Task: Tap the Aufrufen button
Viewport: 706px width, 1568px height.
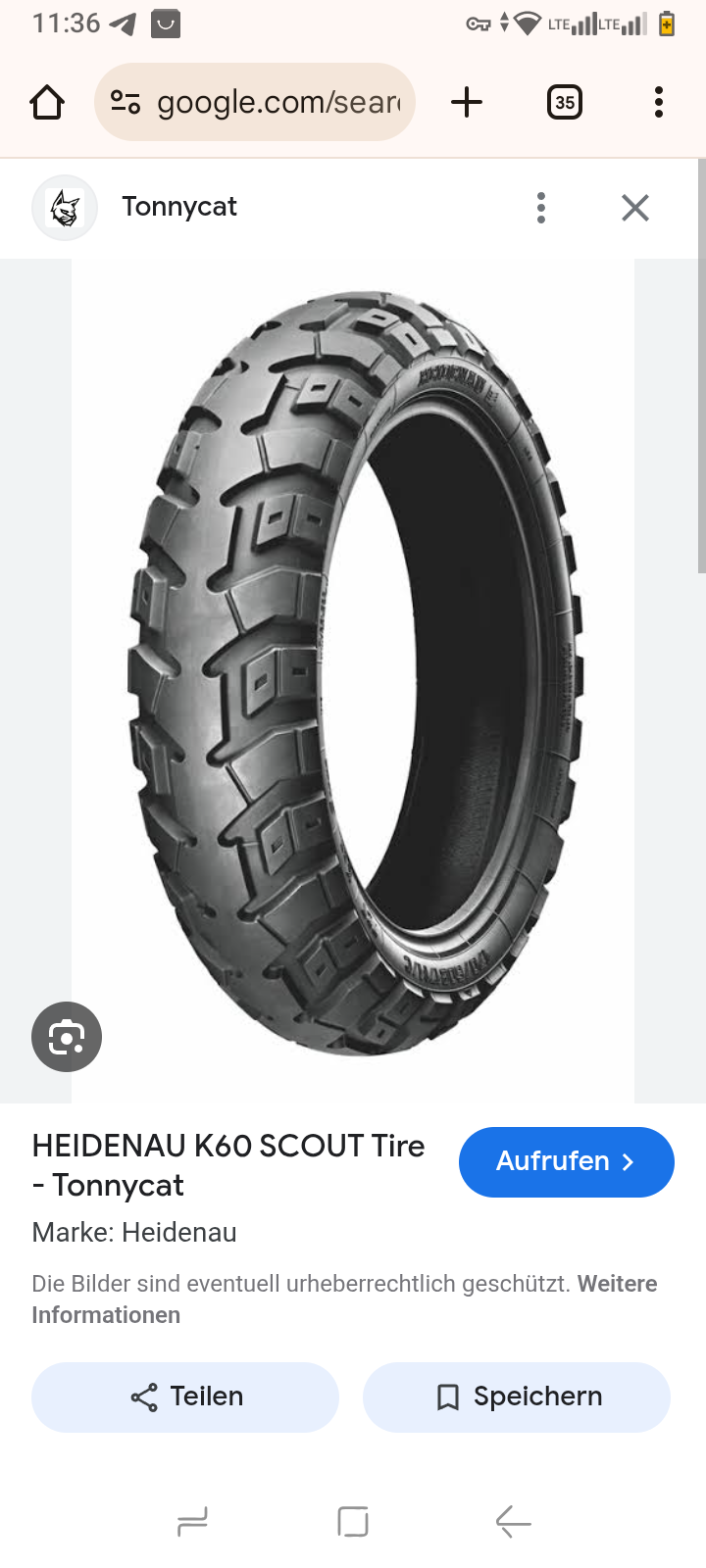Action: pos(566,1161)
